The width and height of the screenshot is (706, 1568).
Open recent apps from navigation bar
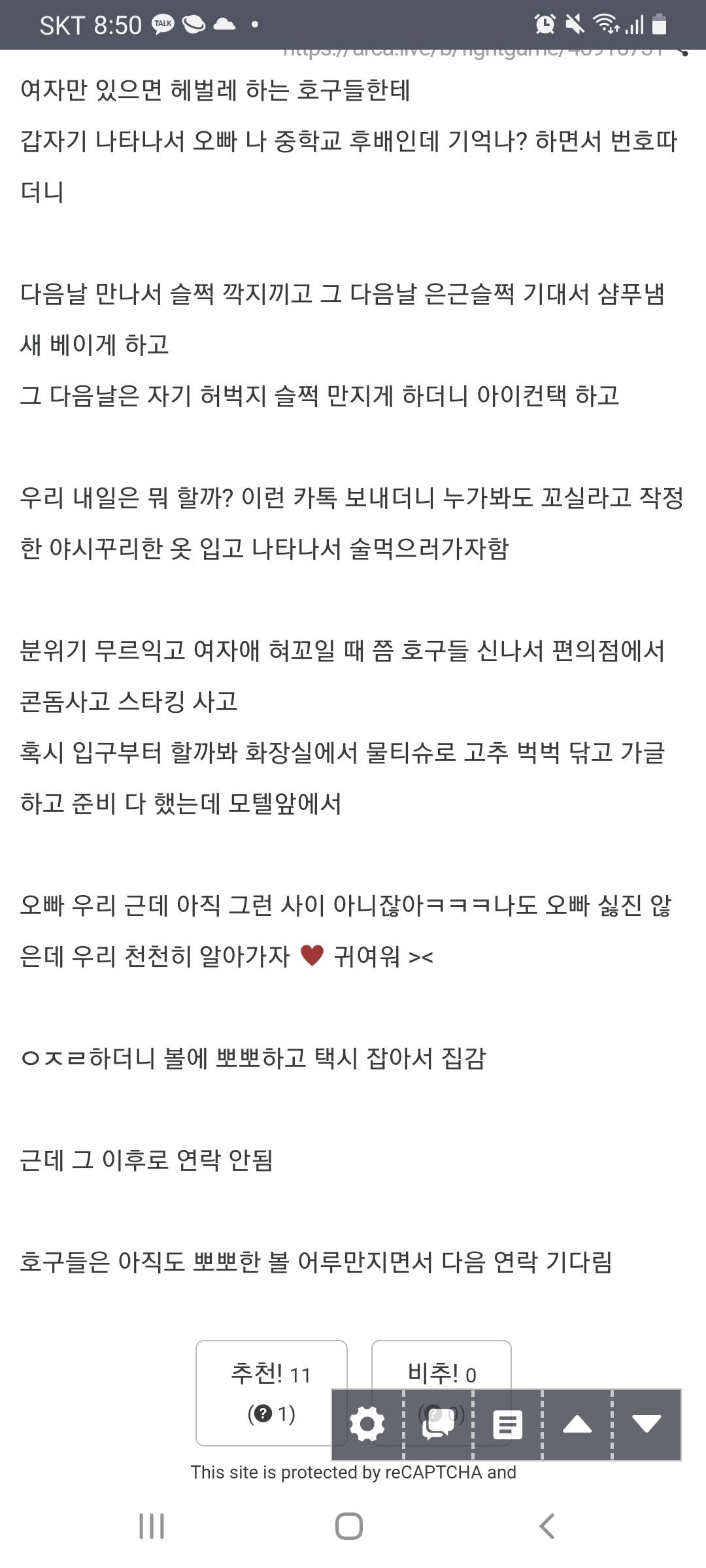coord(152,1527)
